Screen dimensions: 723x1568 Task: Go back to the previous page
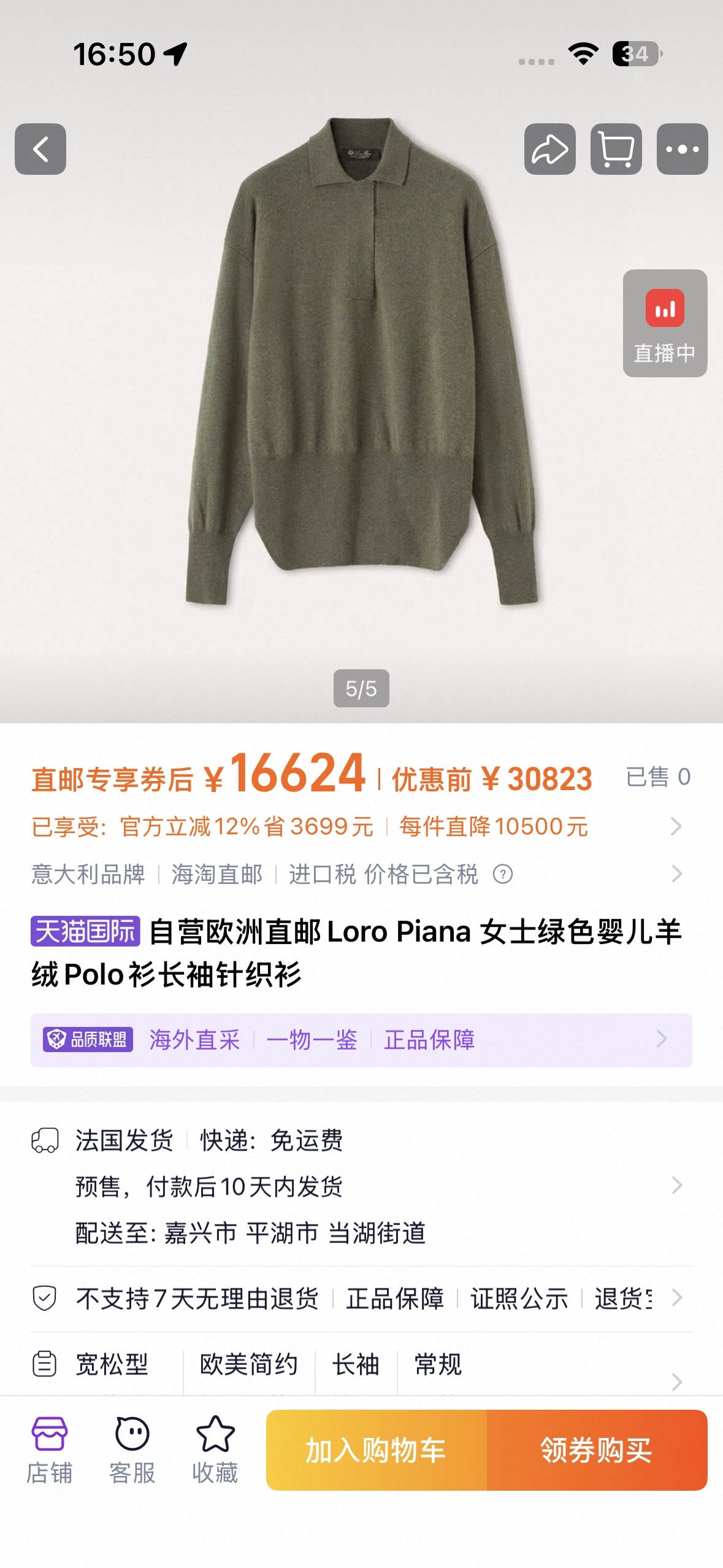point(40,149)
